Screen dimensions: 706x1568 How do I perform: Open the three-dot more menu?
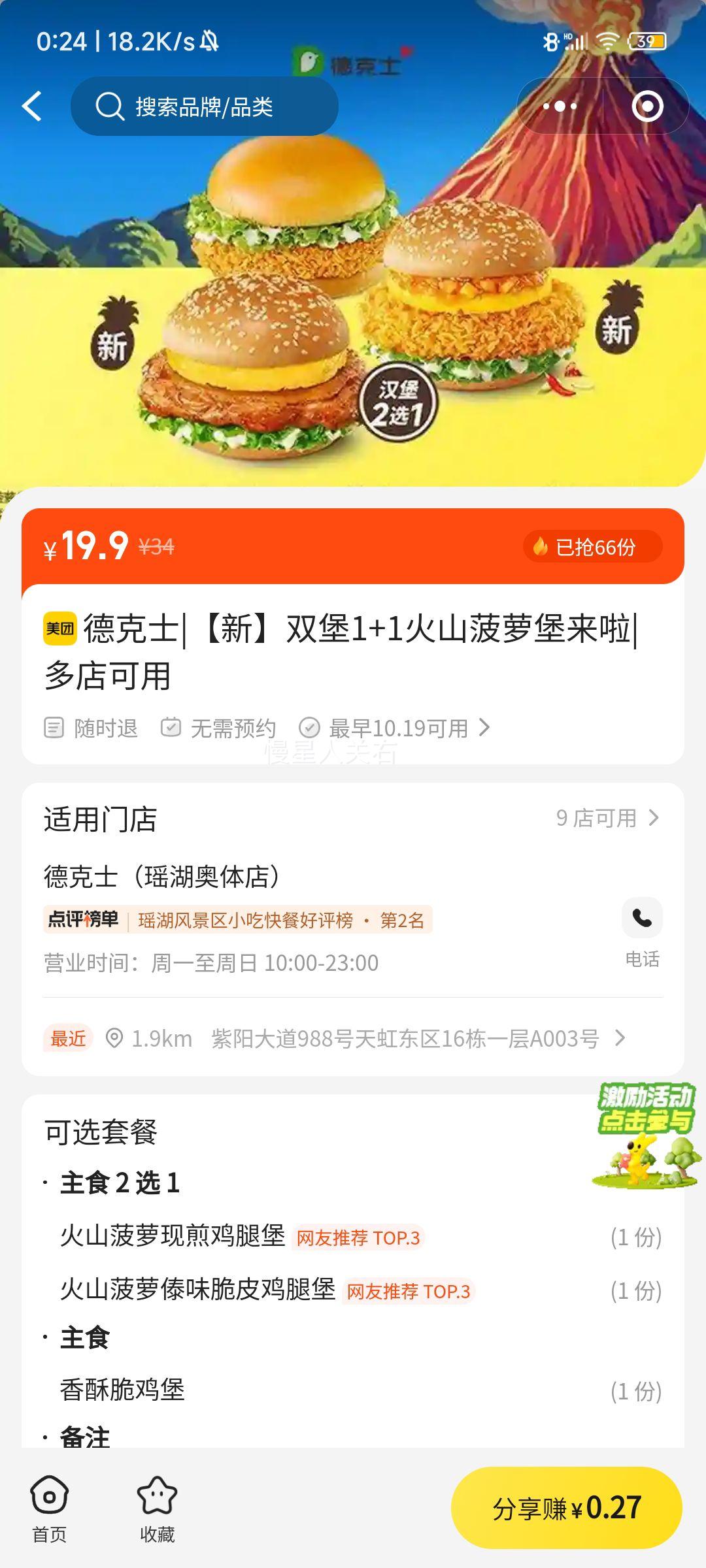pyautogui.click(x=560, y=106)
